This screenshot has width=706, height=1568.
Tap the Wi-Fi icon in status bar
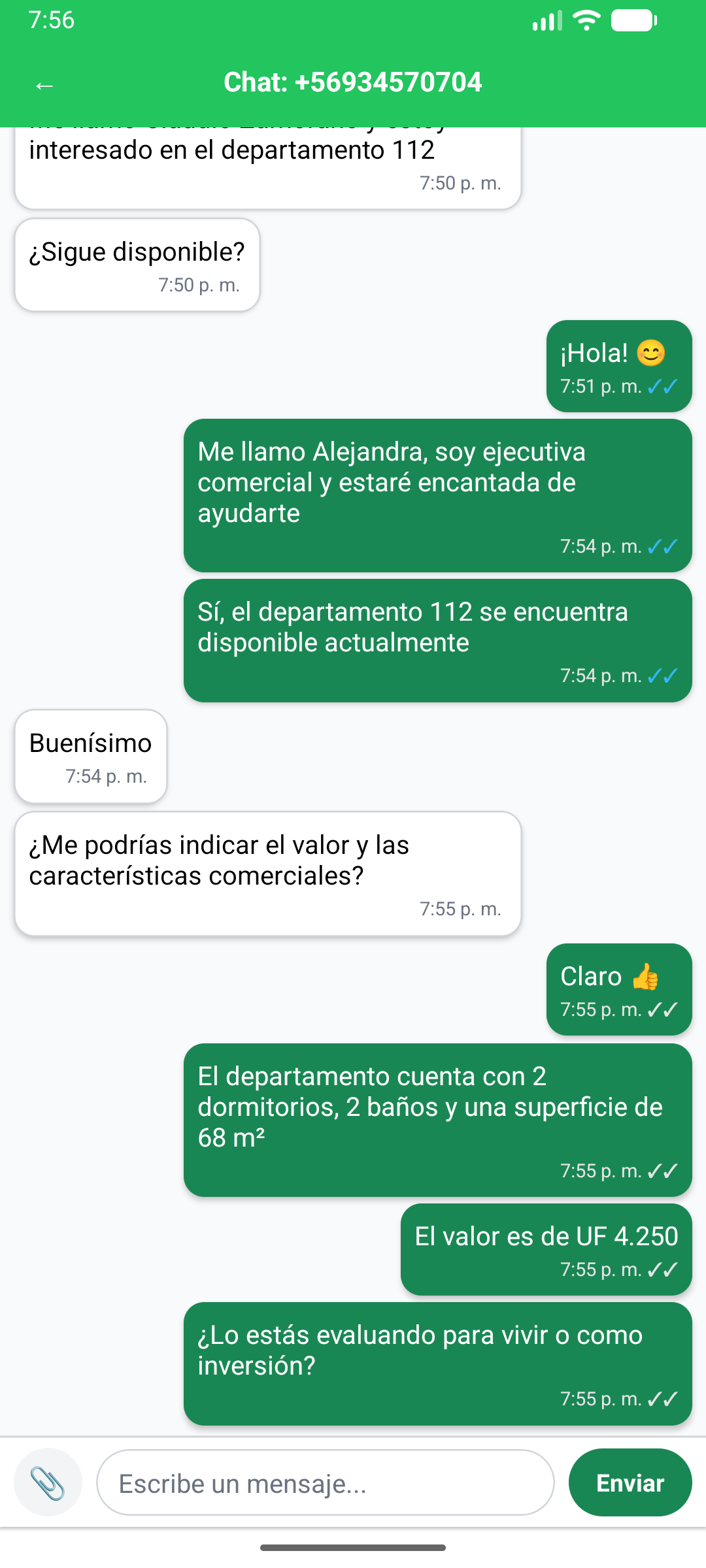[586, 21]
